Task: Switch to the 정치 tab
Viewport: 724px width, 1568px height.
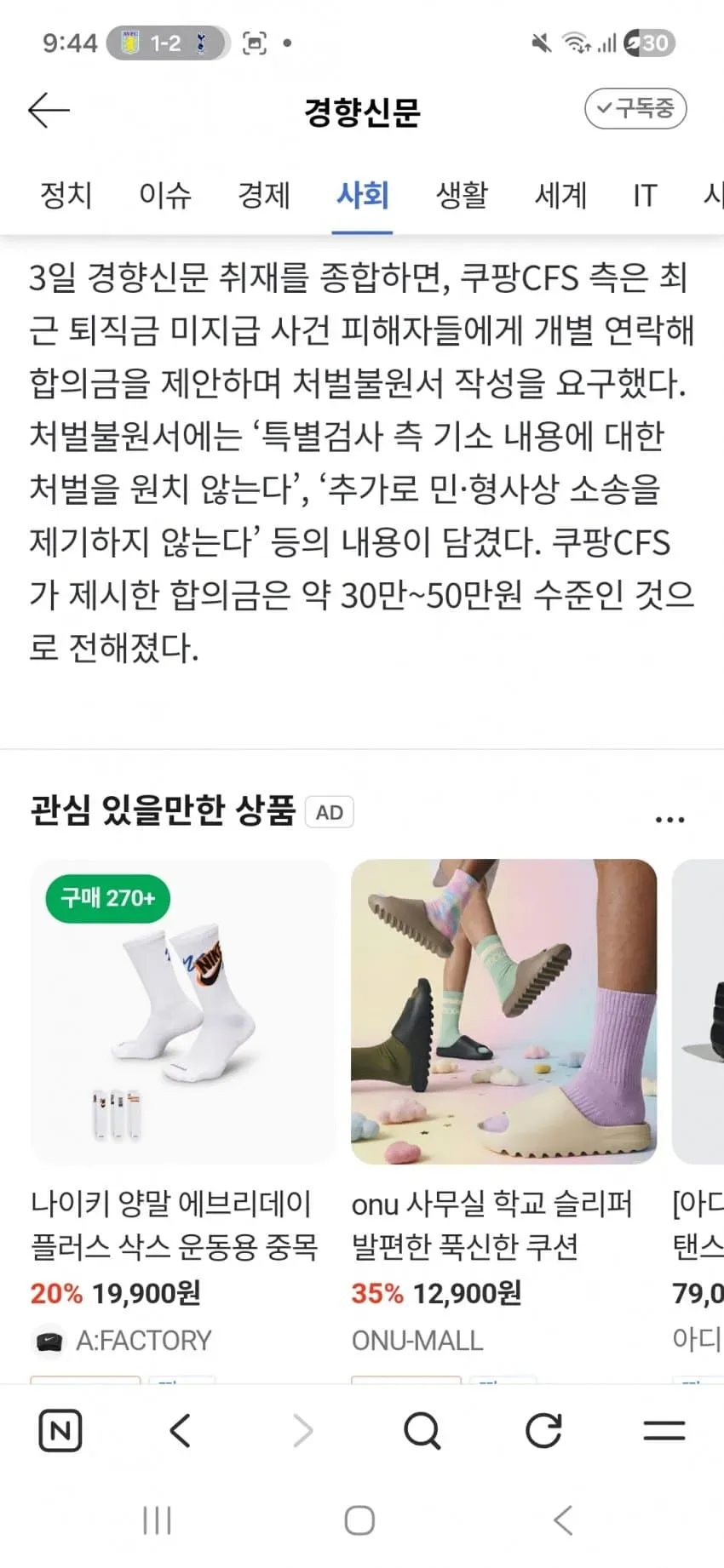Action: [66, 195]
